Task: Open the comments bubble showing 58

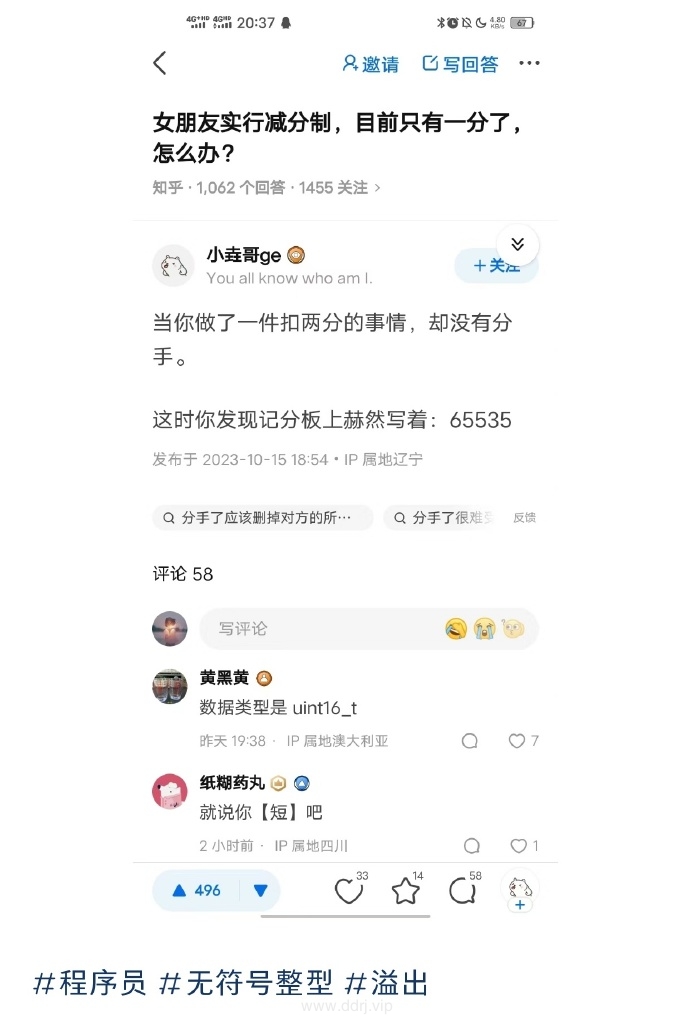Action: pyautogui.click(x=462, y=891)
